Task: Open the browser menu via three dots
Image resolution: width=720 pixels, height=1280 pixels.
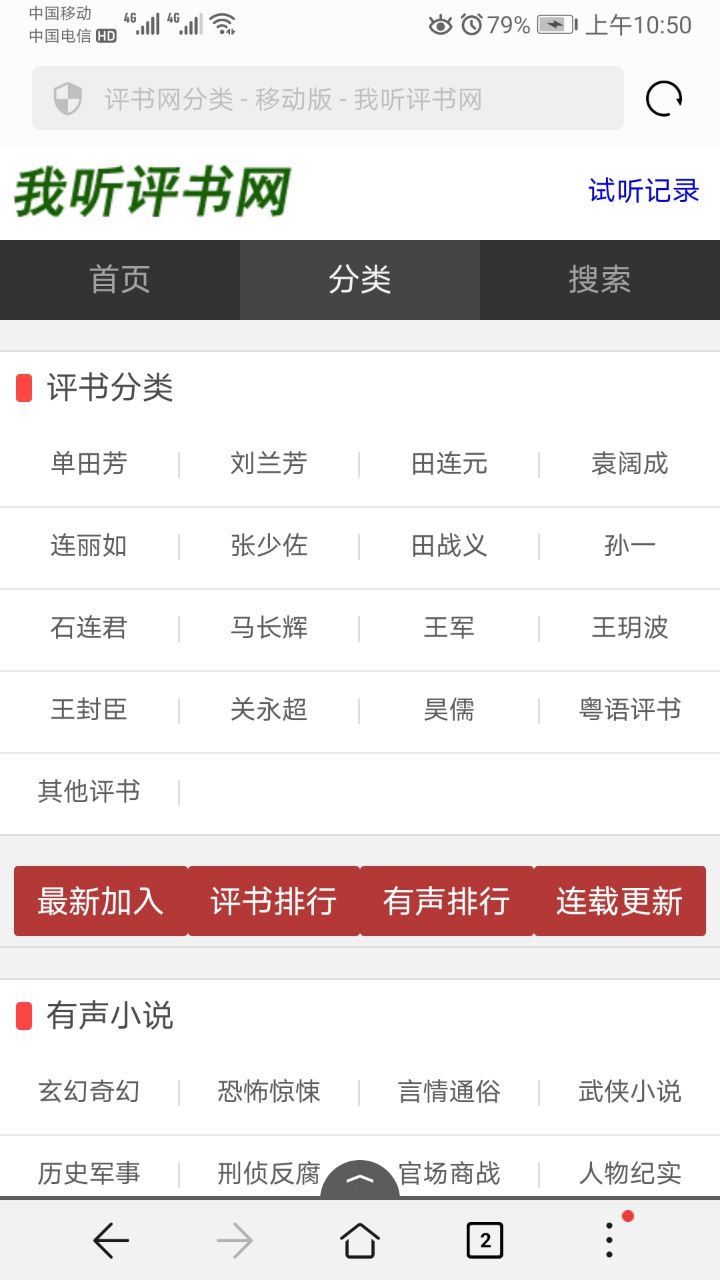Action: (608, 1240)
